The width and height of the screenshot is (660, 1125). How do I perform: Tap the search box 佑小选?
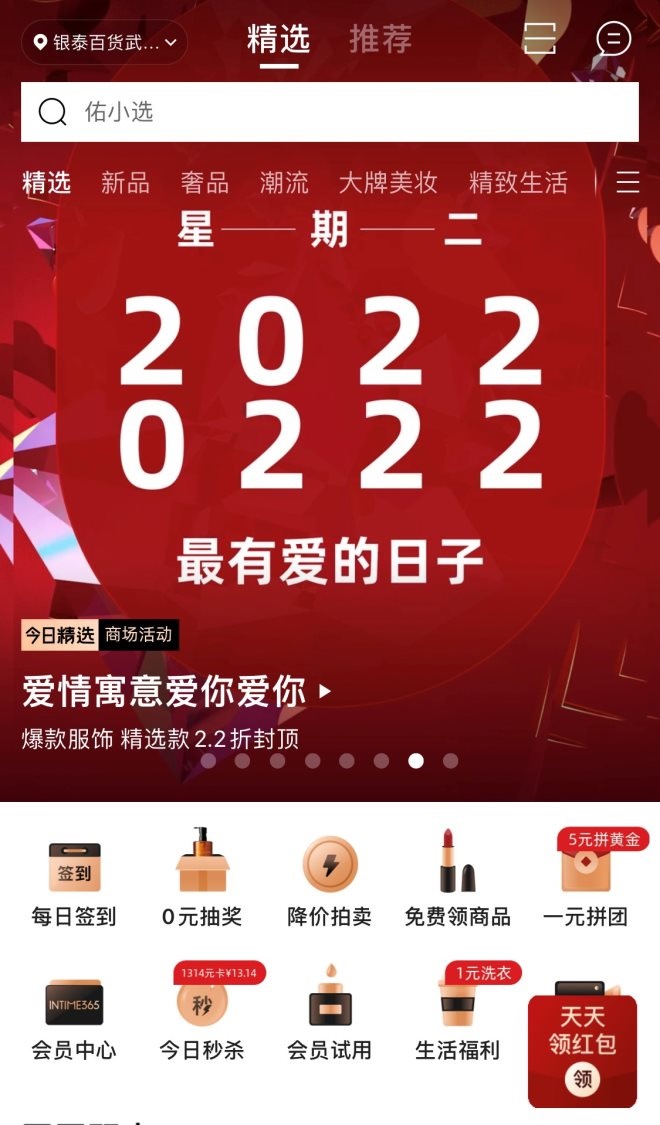pos(330,111)
